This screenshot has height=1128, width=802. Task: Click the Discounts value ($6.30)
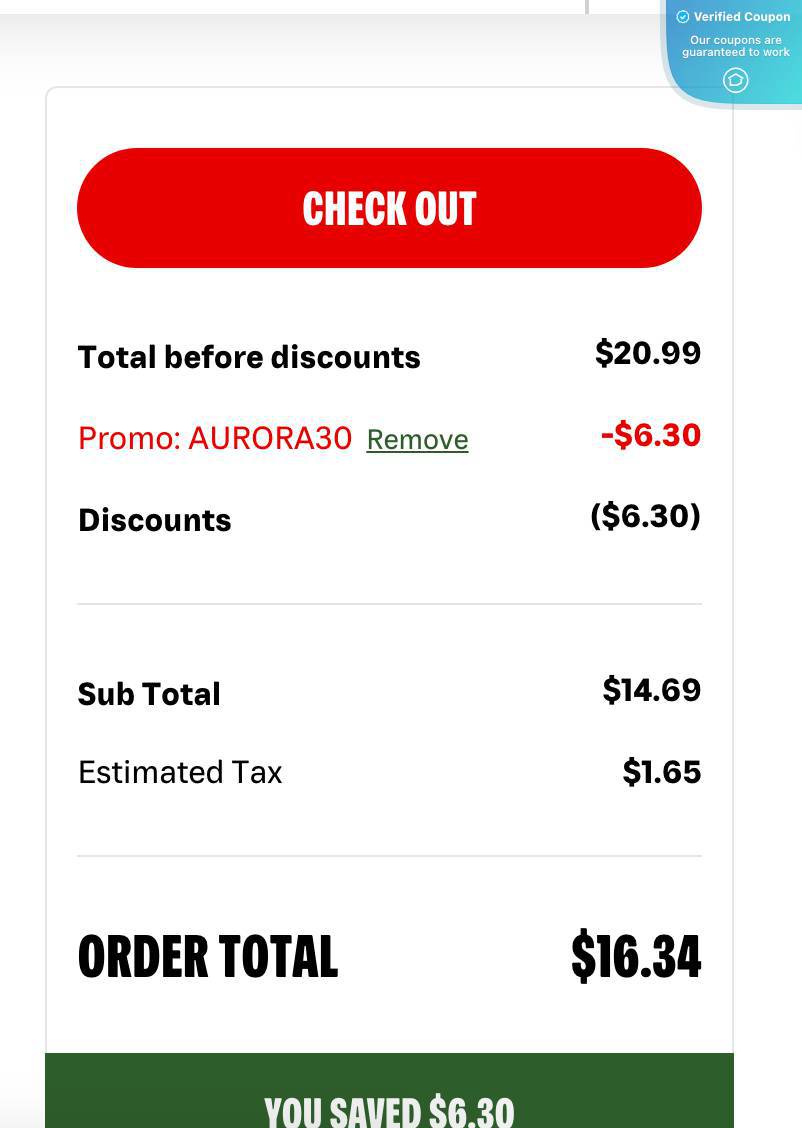646,516
